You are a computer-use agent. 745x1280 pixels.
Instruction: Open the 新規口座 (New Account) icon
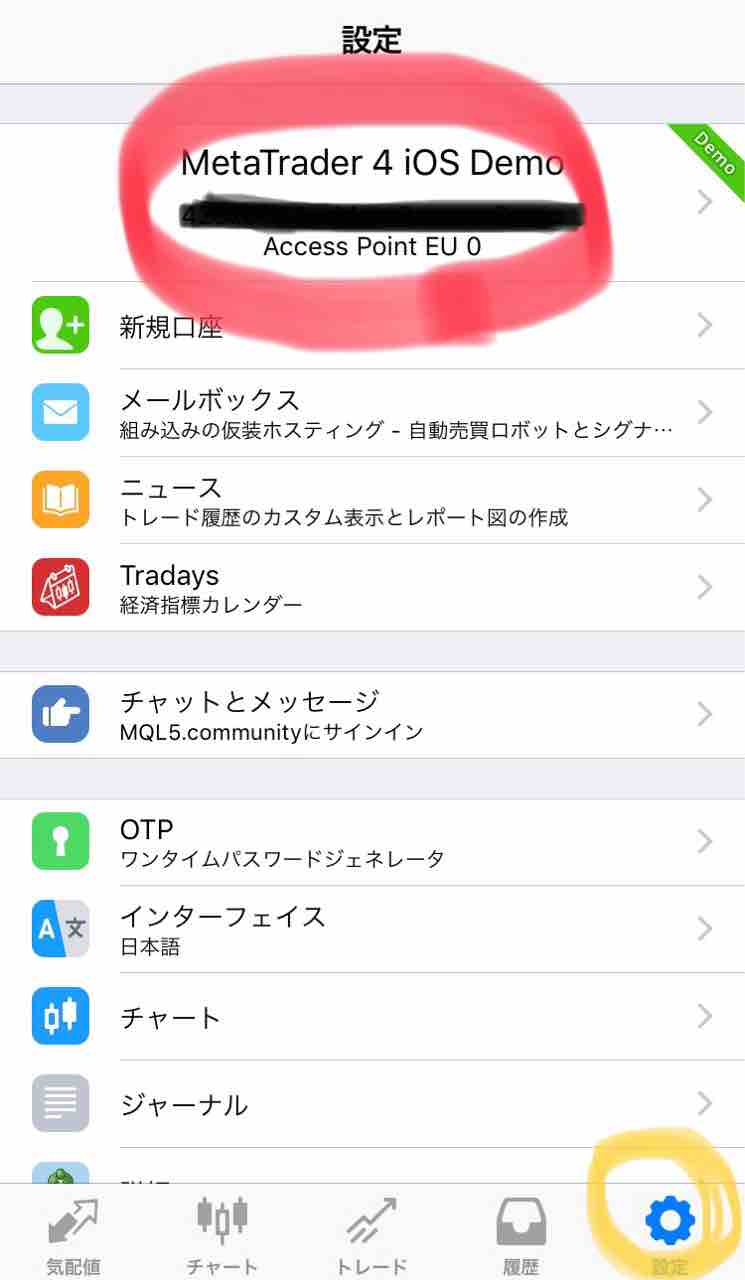pos(60,324)
